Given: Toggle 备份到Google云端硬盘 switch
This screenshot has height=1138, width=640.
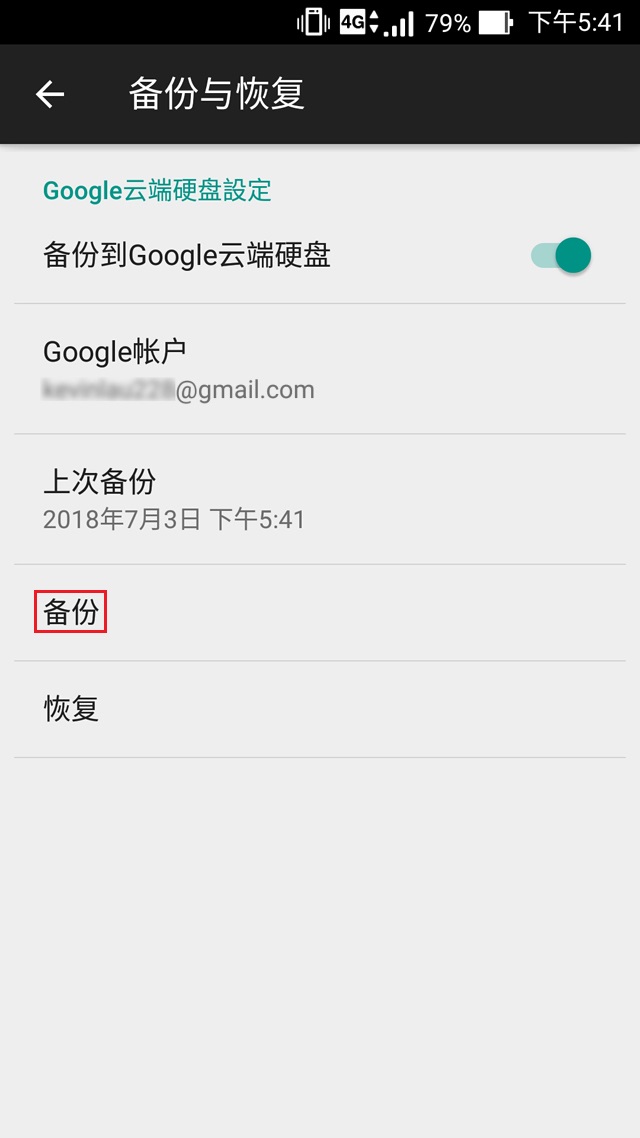Looking at the screenshot, I should [x=561, y=255].
